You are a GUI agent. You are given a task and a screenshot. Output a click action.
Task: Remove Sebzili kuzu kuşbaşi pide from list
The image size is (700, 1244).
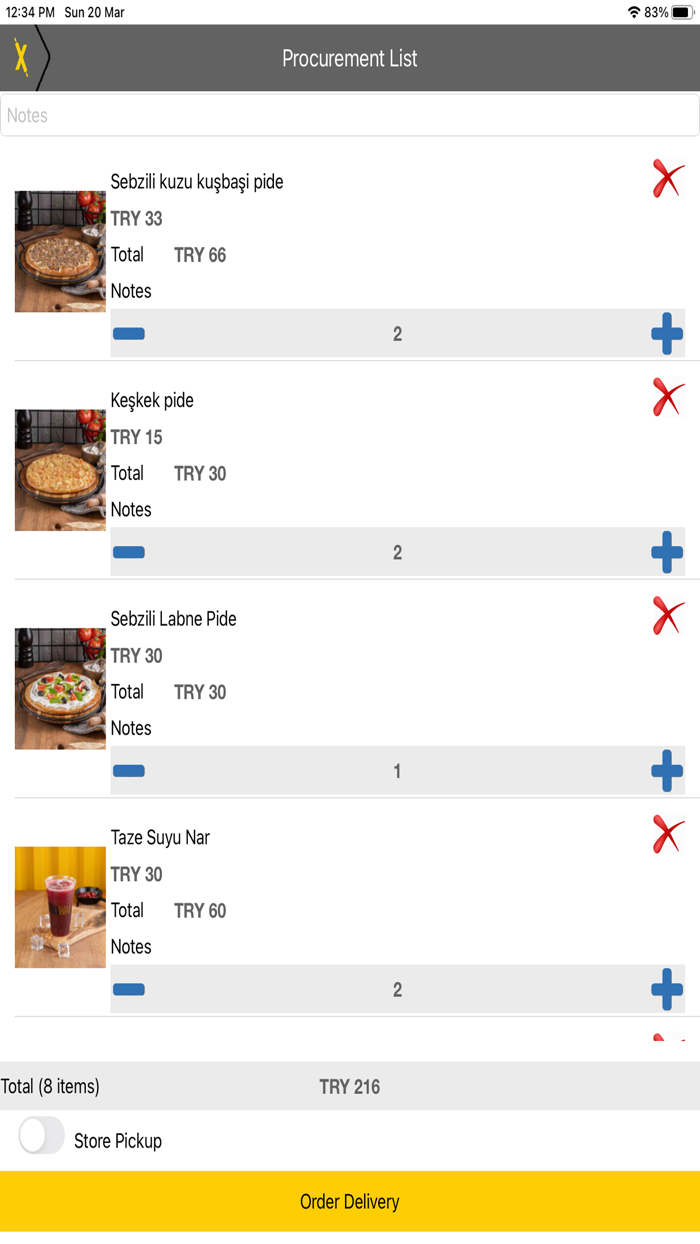(667, 180)
